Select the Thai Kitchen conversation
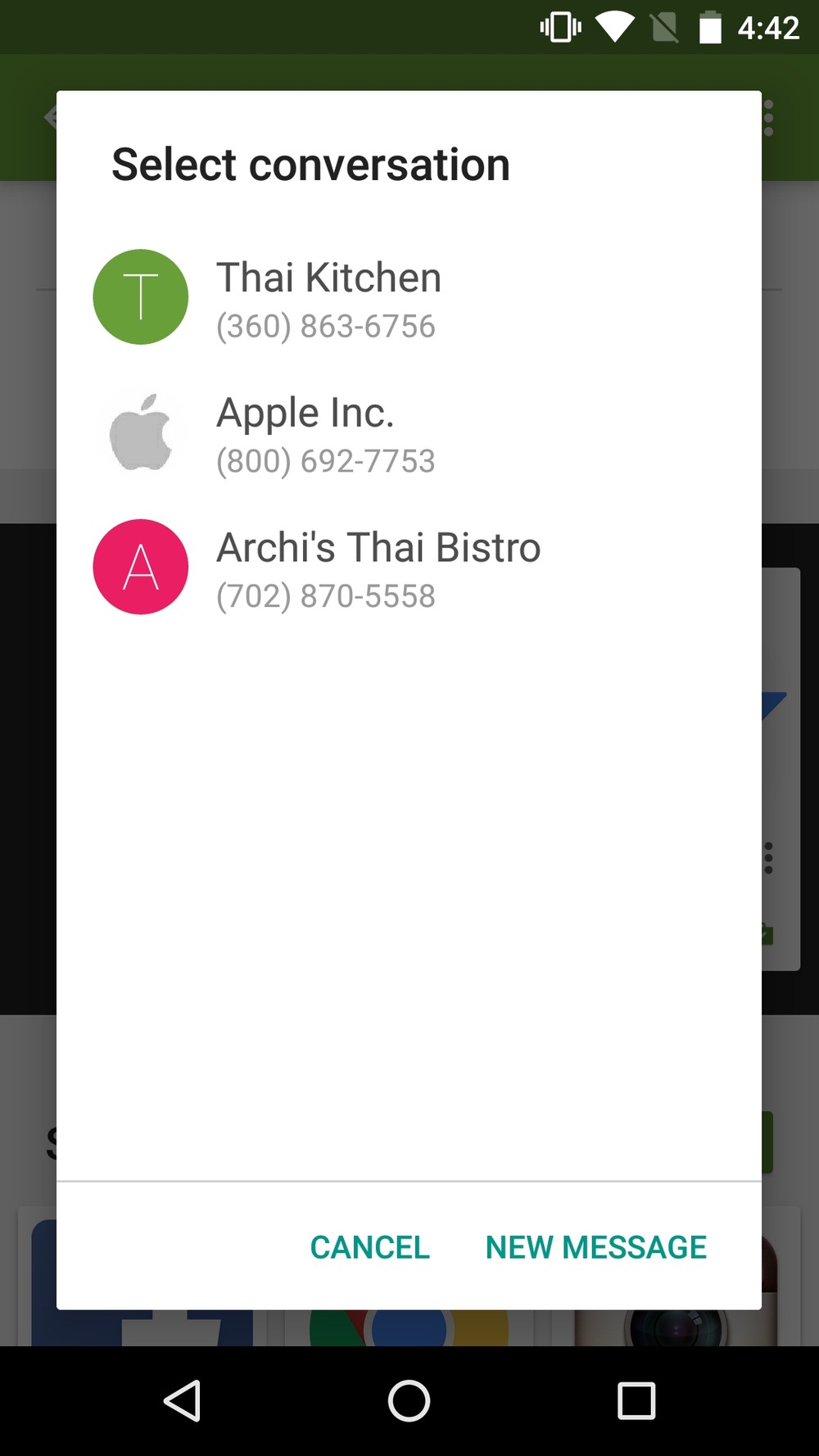This screenshot has width=819, height=1456. pyautogui.click(x=409, y=297)
